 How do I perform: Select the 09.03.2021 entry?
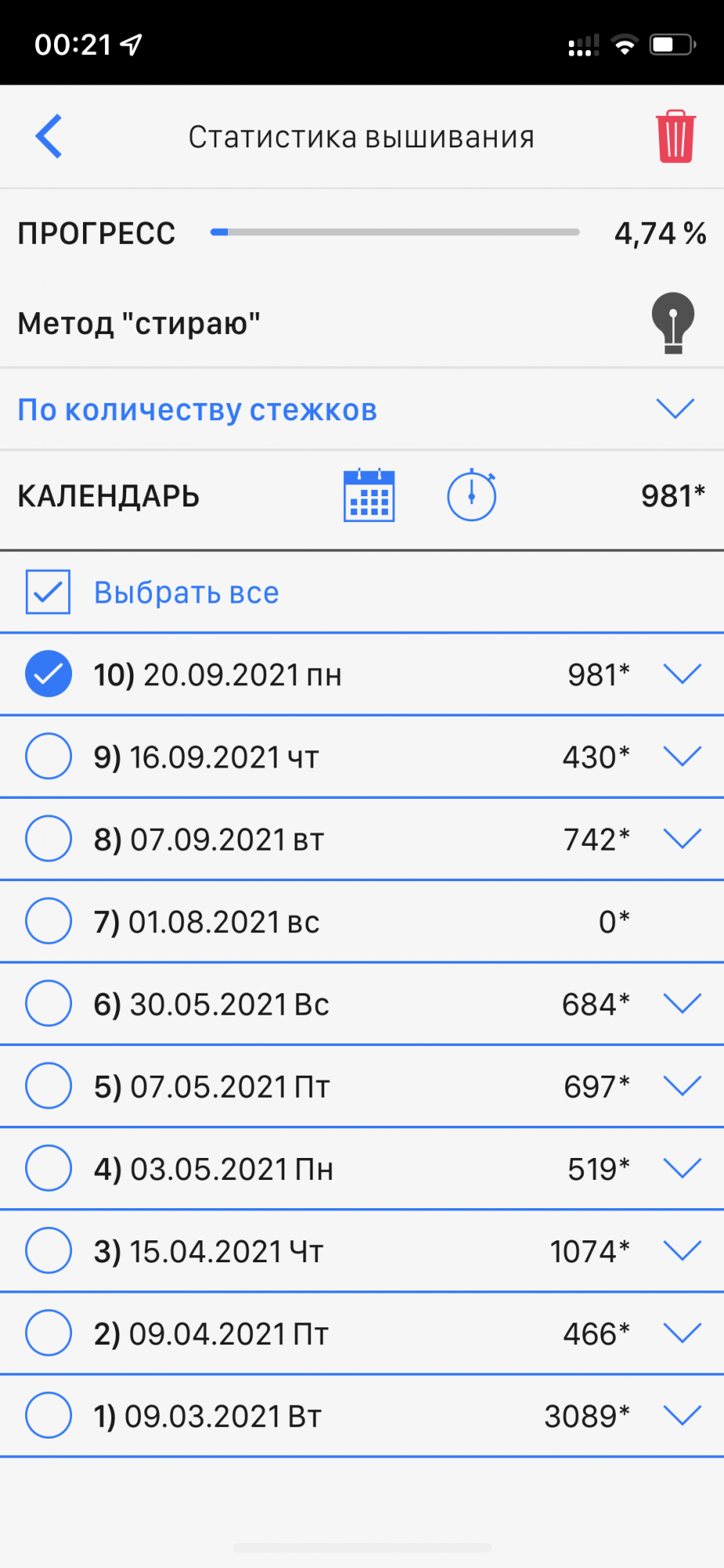[49, 1415]
